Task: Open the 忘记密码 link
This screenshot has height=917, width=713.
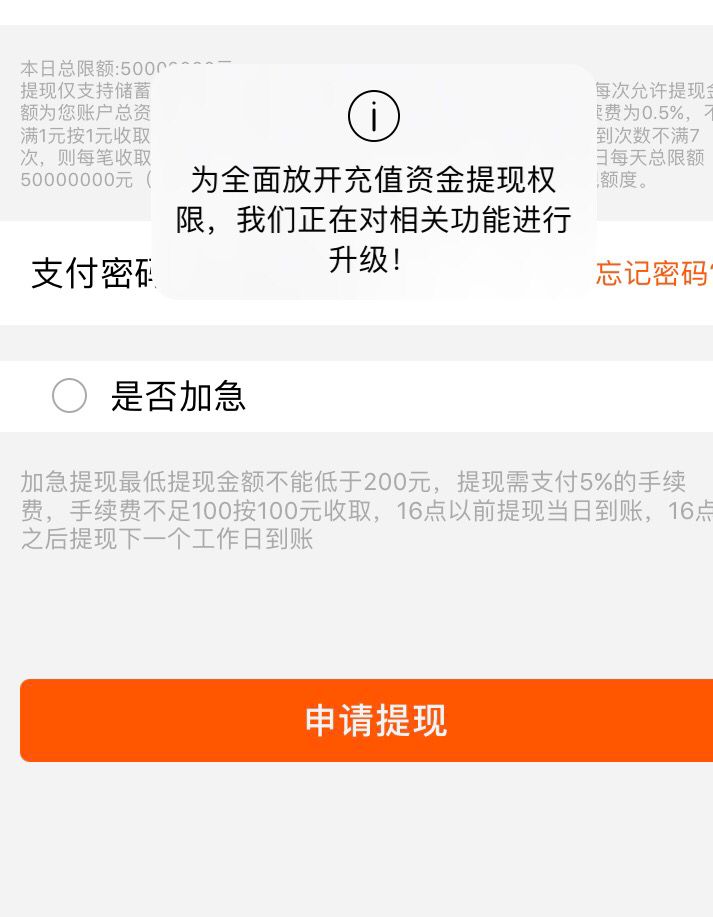Action: (x=653, y=274)
